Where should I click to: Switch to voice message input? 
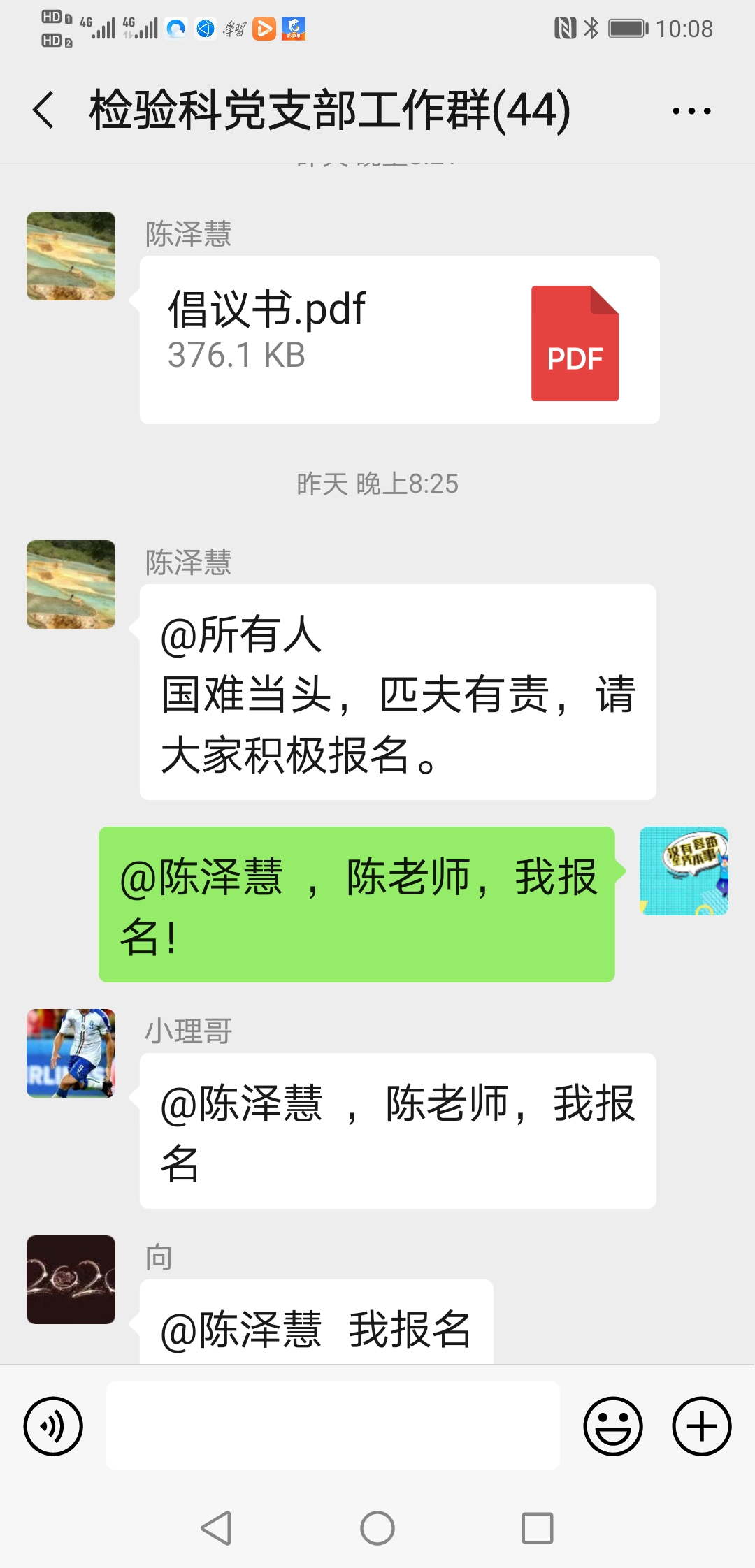tap(53, 1426)
